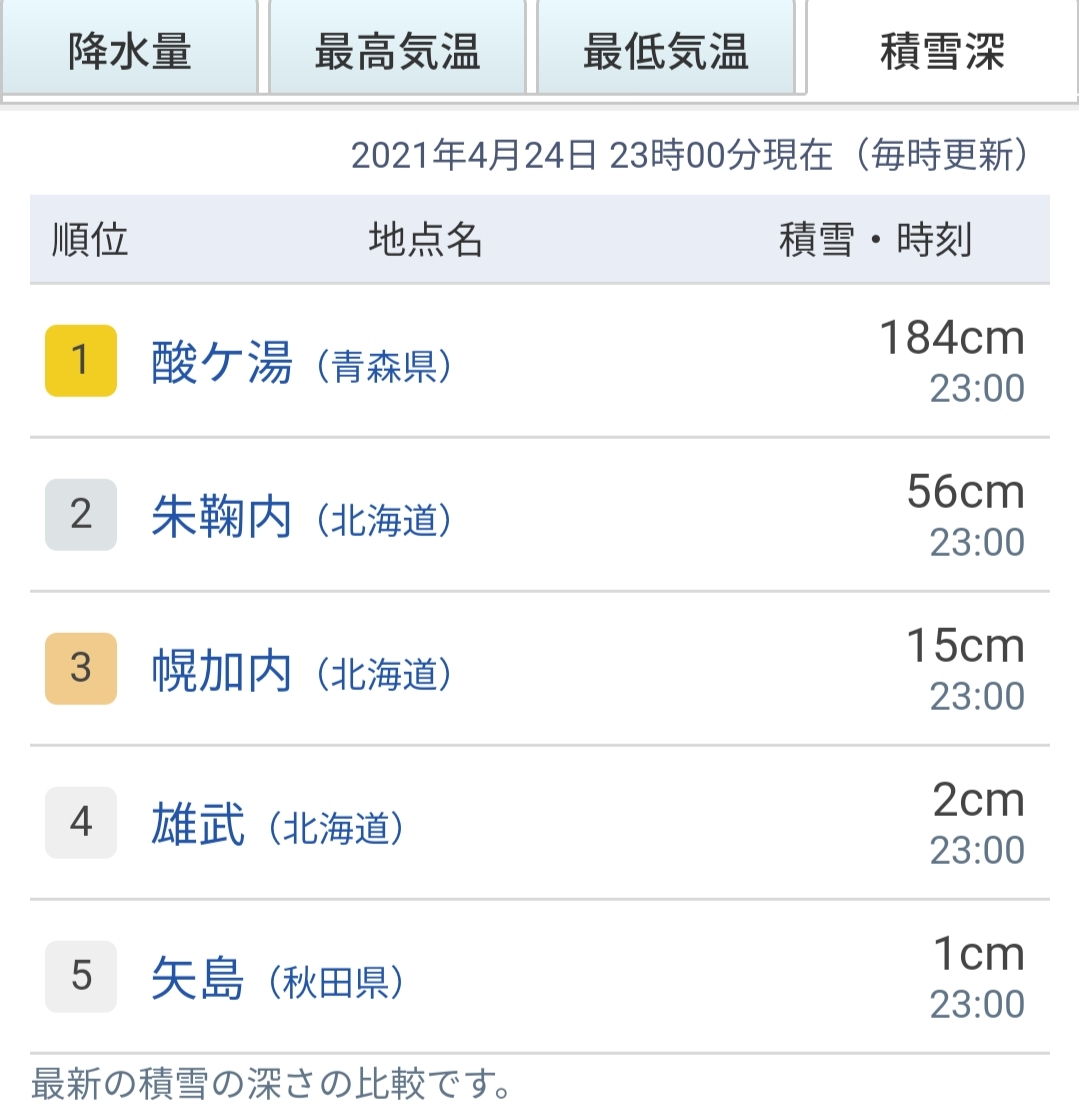
Task: Open the 雄武 (北海道) location link
Action: click(277, 824)
